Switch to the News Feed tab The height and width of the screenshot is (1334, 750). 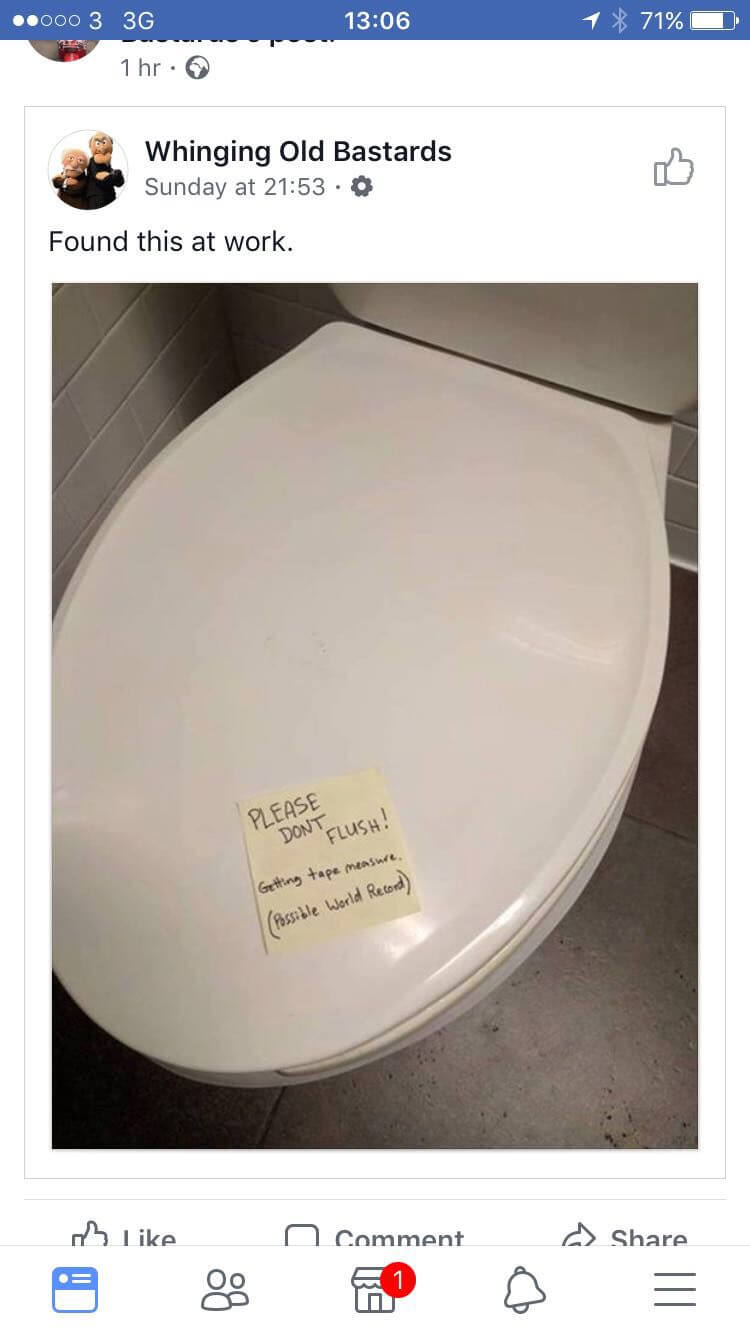75,1289
